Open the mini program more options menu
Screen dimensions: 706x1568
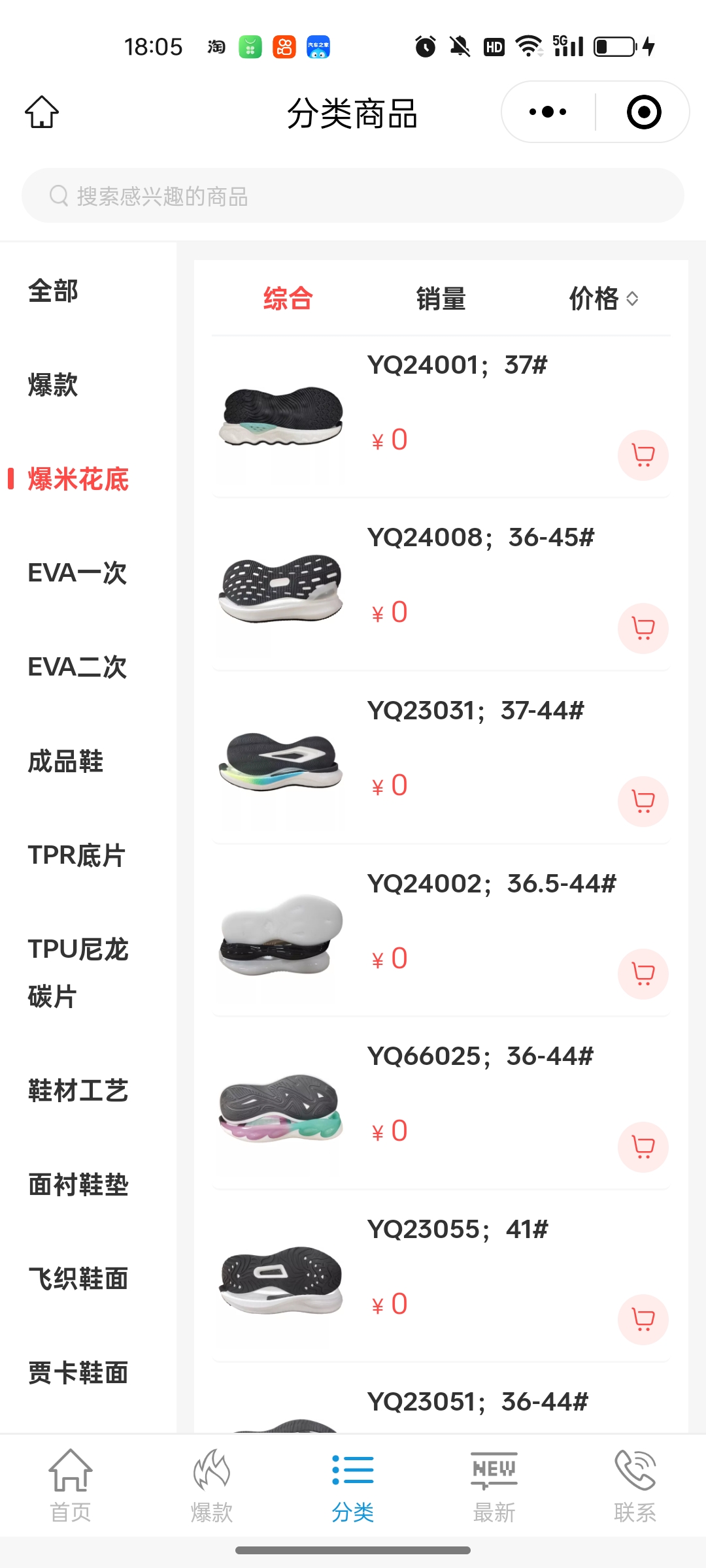[548, 112]
